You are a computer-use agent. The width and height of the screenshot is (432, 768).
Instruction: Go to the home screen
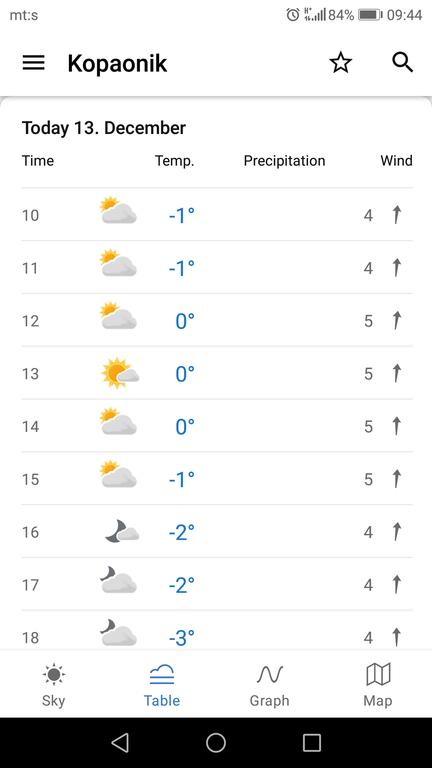[216, 743]
